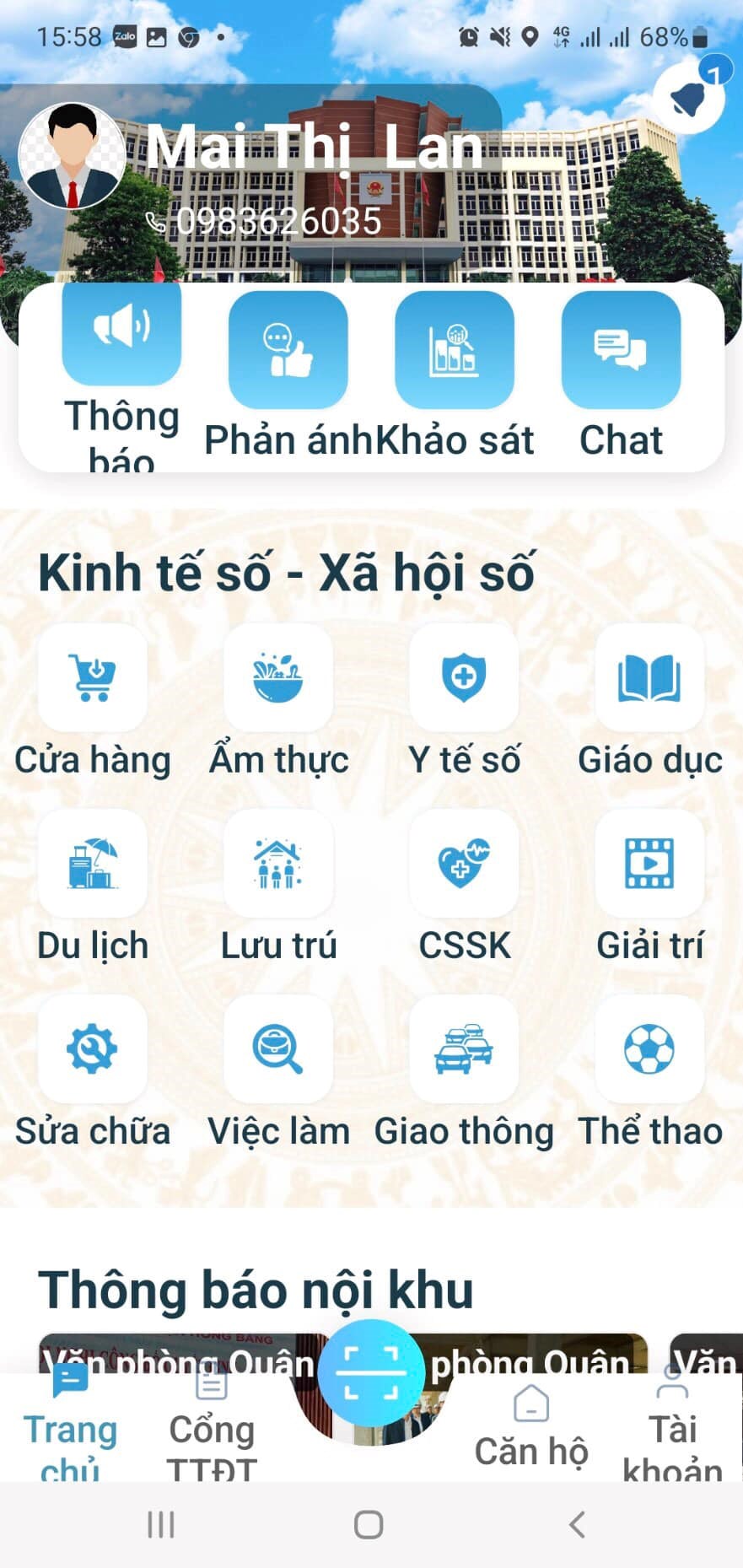Open Y tế số digital health

(464, 678)
